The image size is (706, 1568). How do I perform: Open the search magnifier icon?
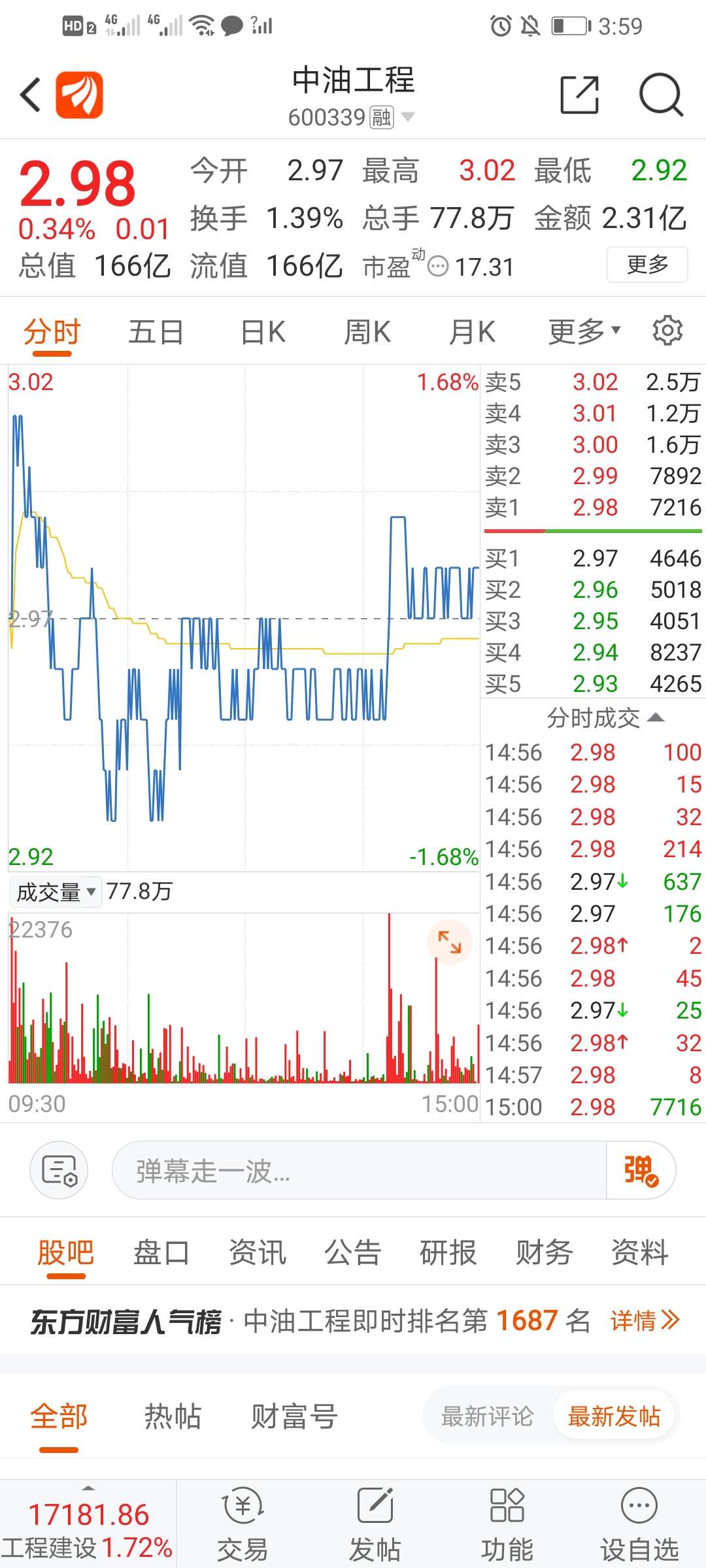661,95
